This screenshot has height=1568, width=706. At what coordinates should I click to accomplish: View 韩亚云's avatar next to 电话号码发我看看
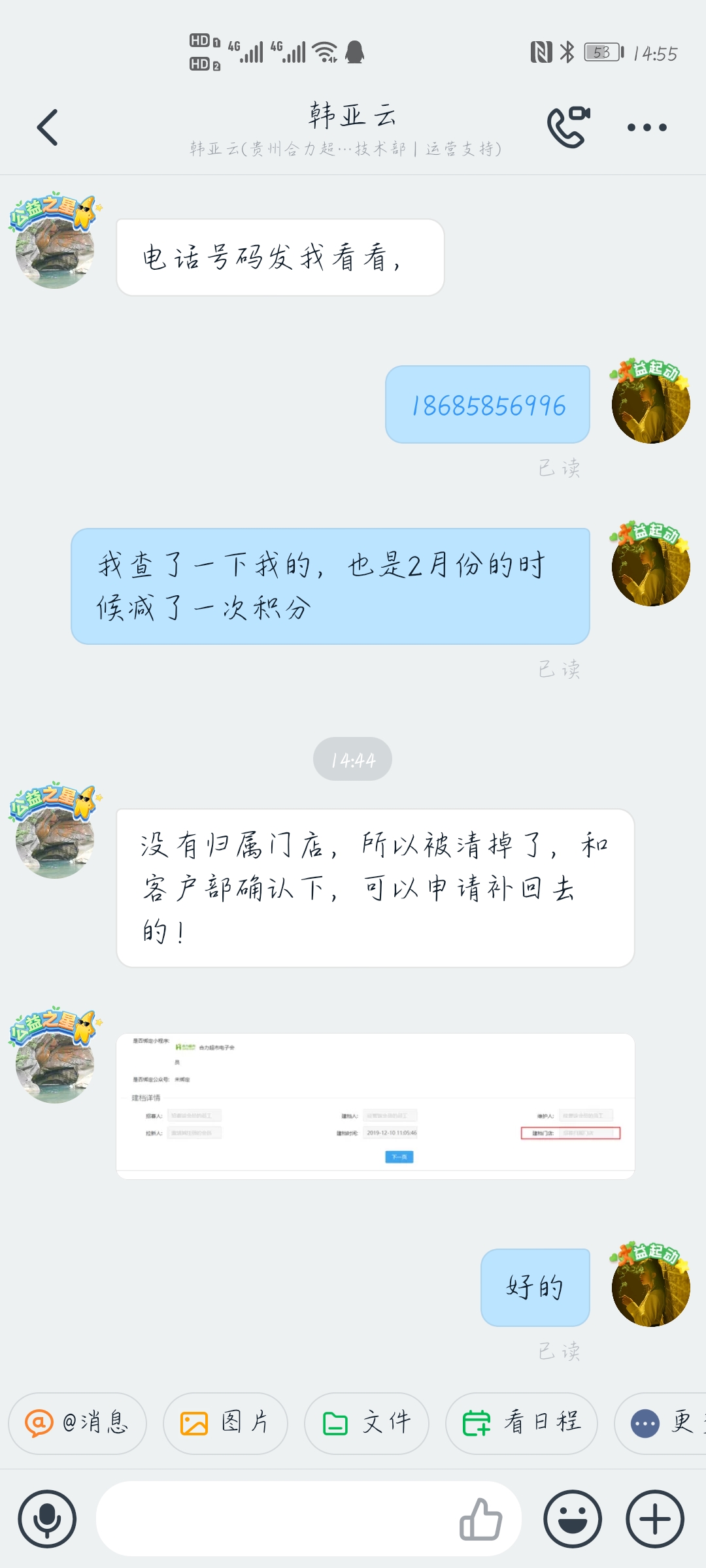tap(55, 248)
